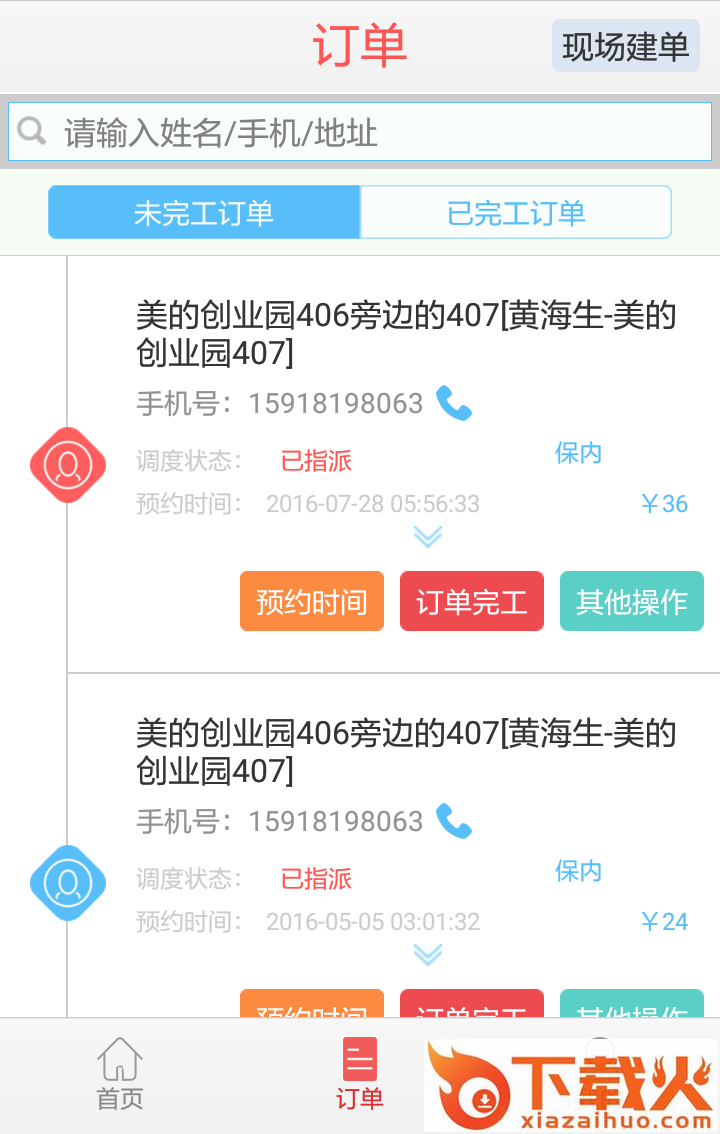Screen dimensions: 720x1134
Task: Open the 订单 bottom tab
Action: coord(359,1075)
